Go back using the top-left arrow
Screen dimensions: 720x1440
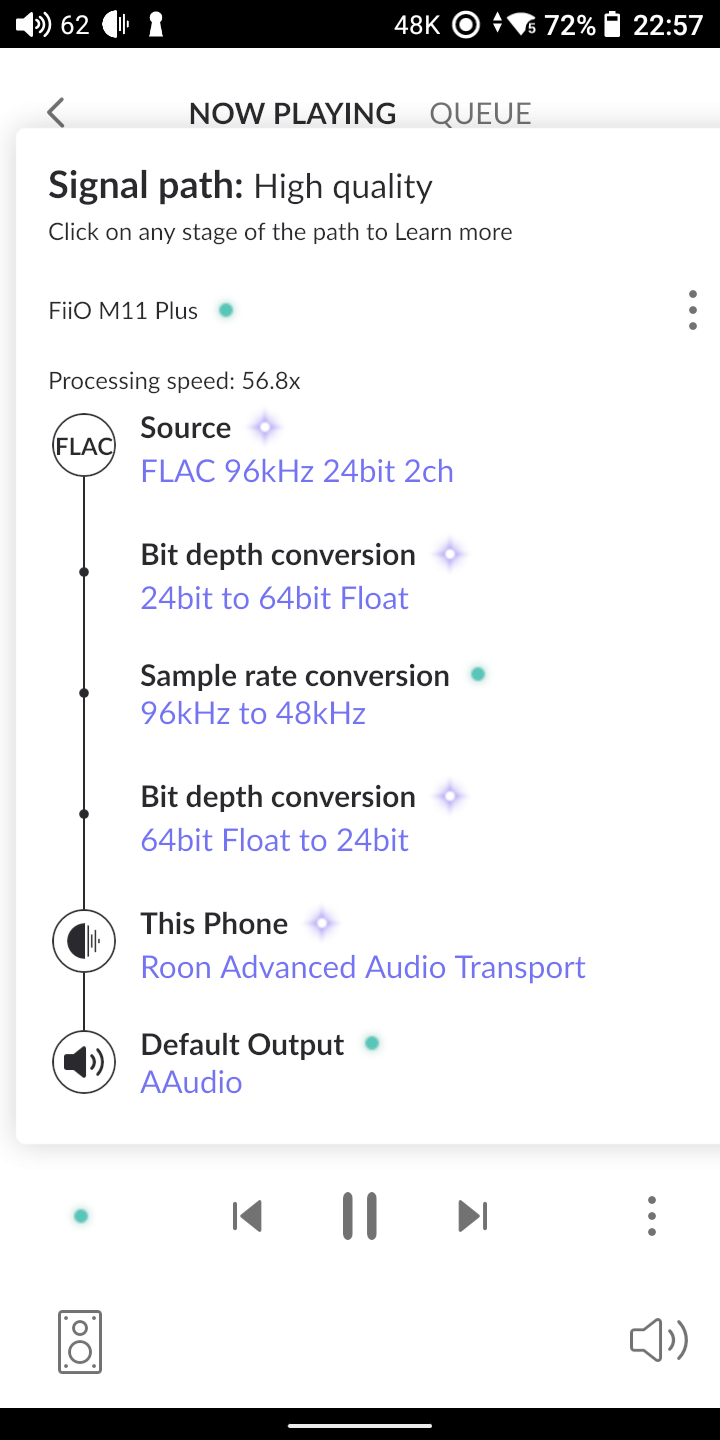[56, 112]
